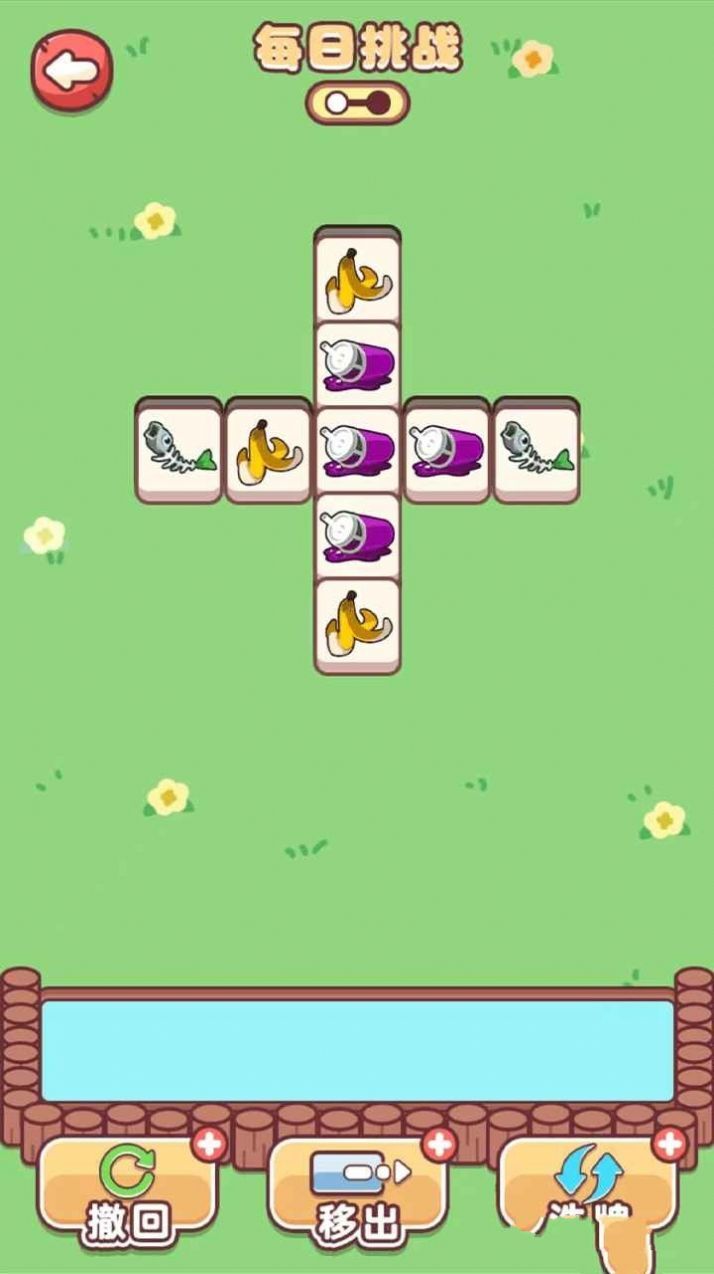The width and height of the screenshot is (714, 1274).
Task: Select the bottommost banana peel tile
Action: coord(357,625)
